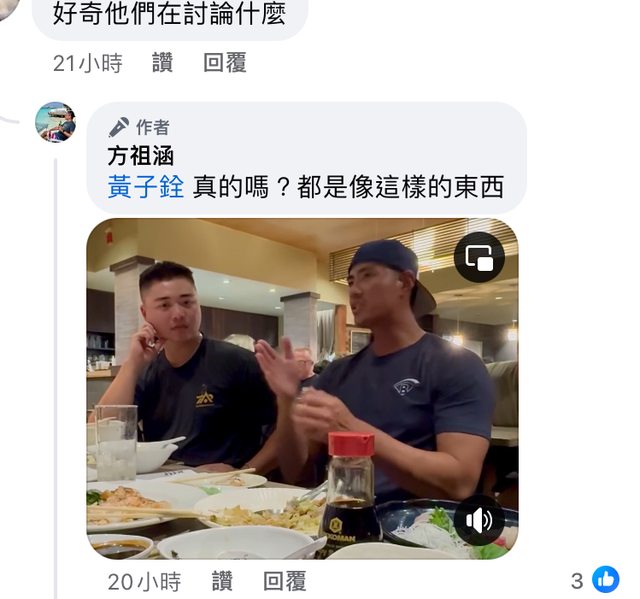
Task: Open picture-in-picture for the video
Action: pos(479,258)
